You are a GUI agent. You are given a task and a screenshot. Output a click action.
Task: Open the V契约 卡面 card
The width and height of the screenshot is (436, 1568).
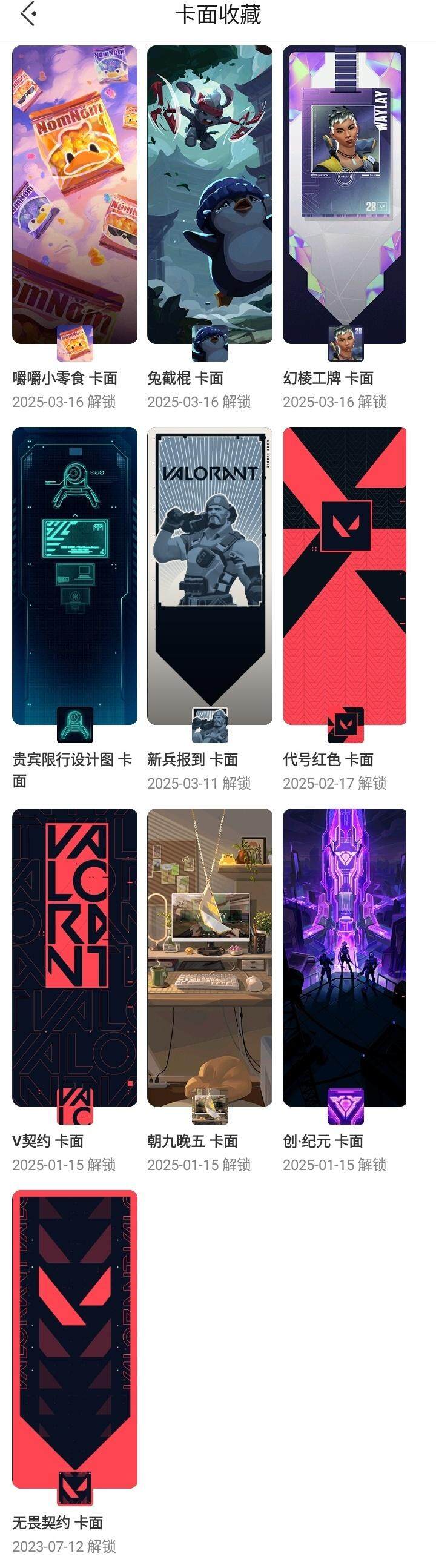click(x=74, y=957)
